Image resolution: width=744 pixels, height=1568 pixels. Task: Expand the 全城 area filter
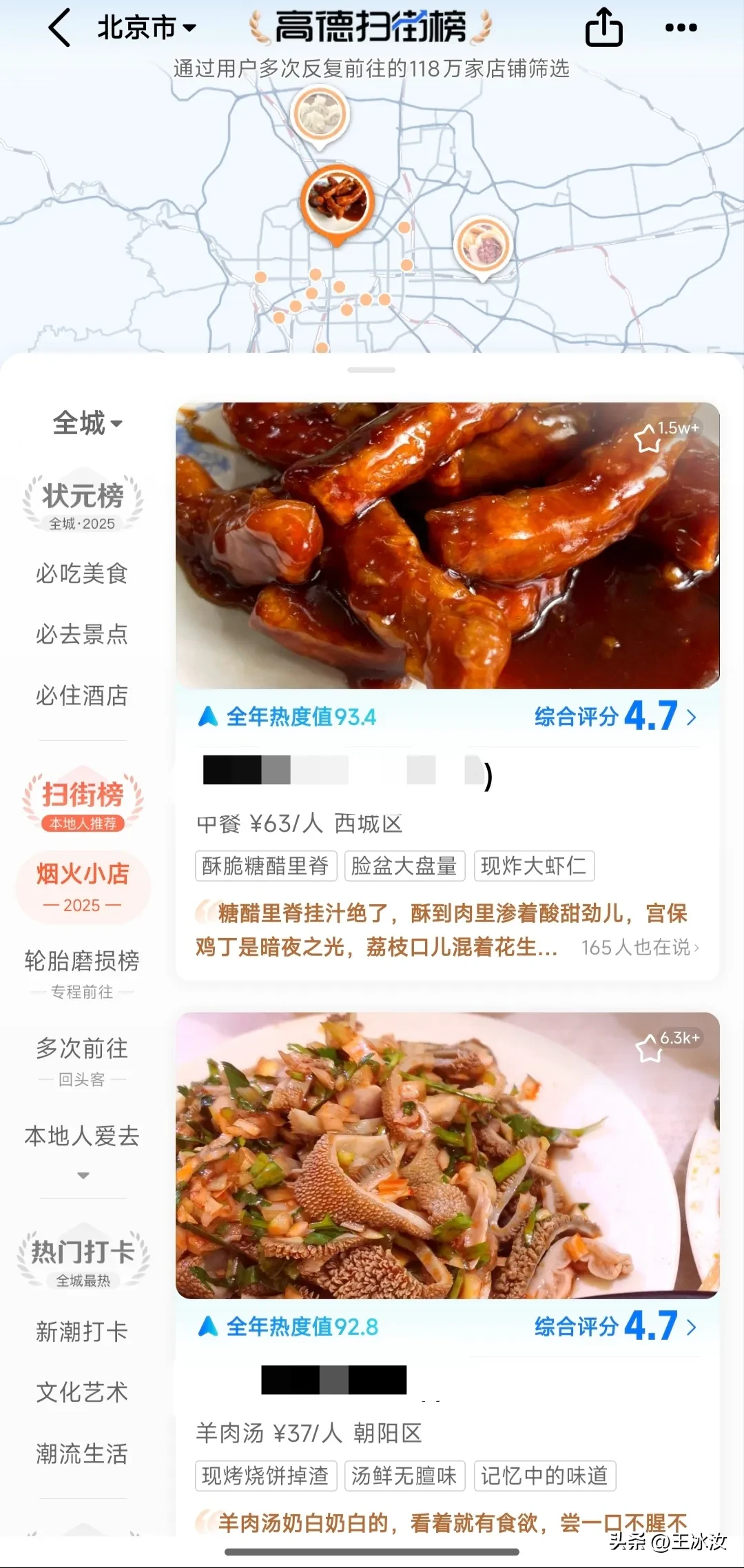pos(87,423)
